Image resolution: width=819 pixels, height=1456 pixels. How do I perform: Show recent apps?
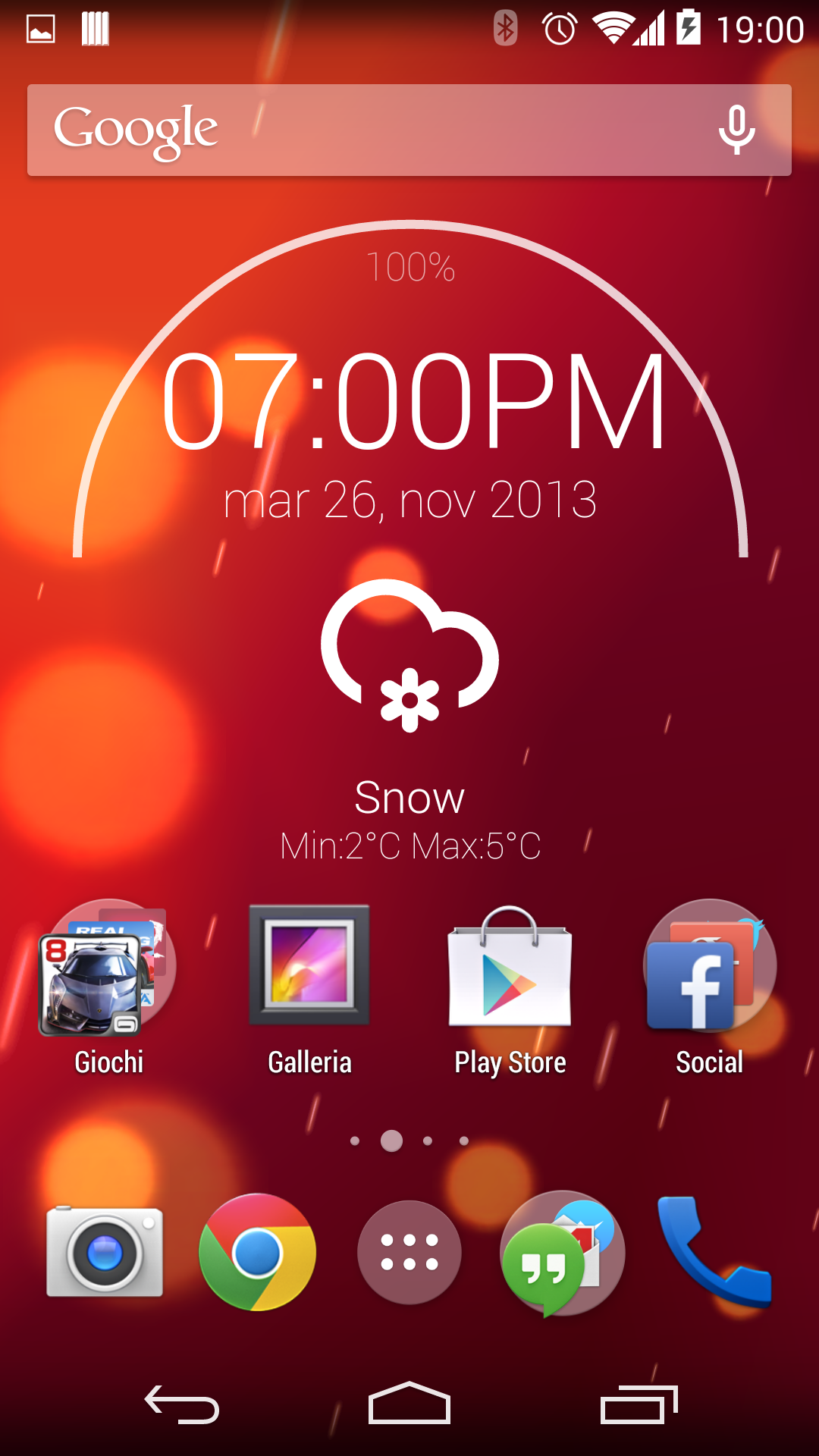(639, 1404)
